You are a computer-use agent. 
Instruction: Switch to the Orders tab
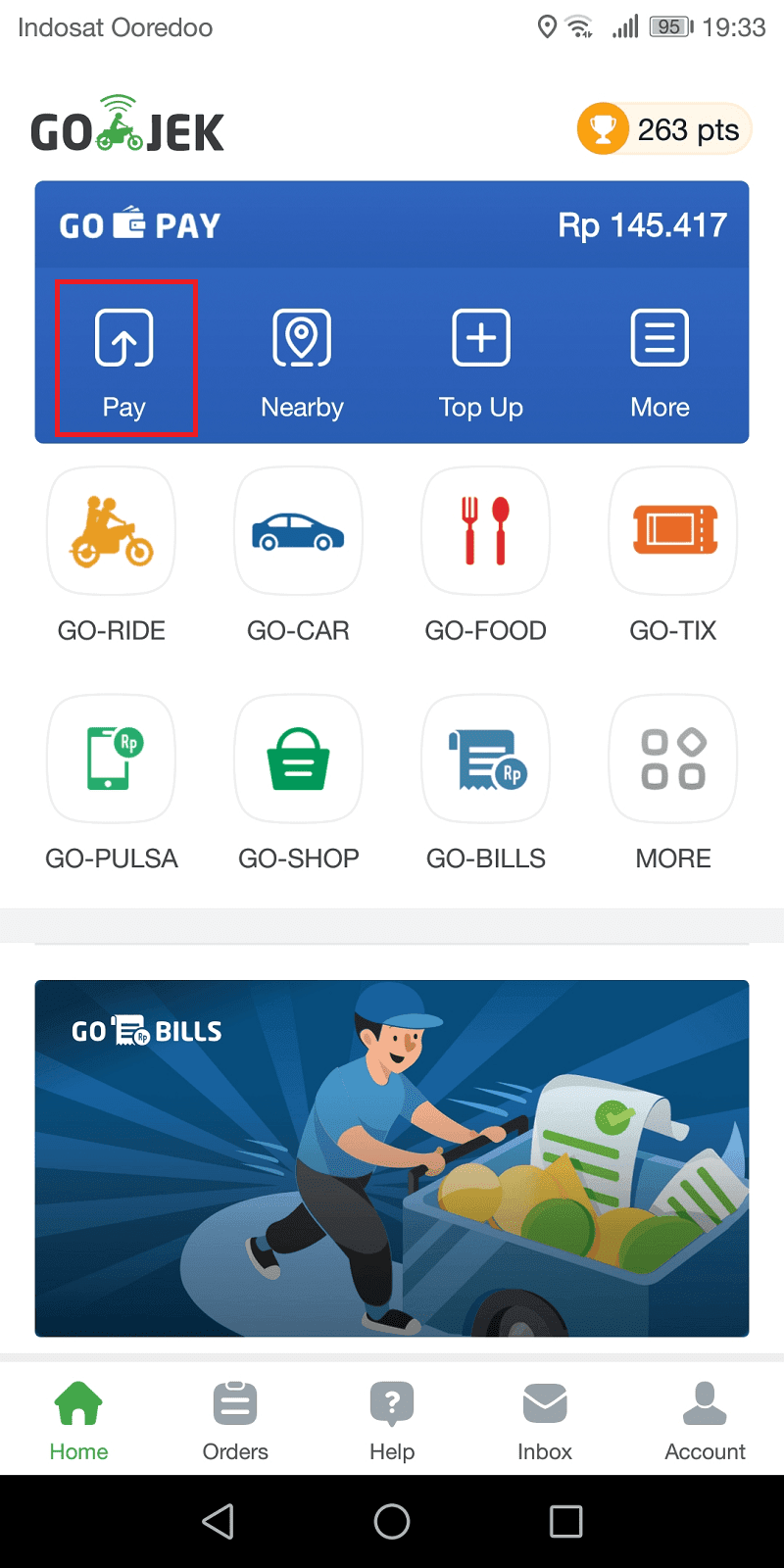[x=235, y=1419]
